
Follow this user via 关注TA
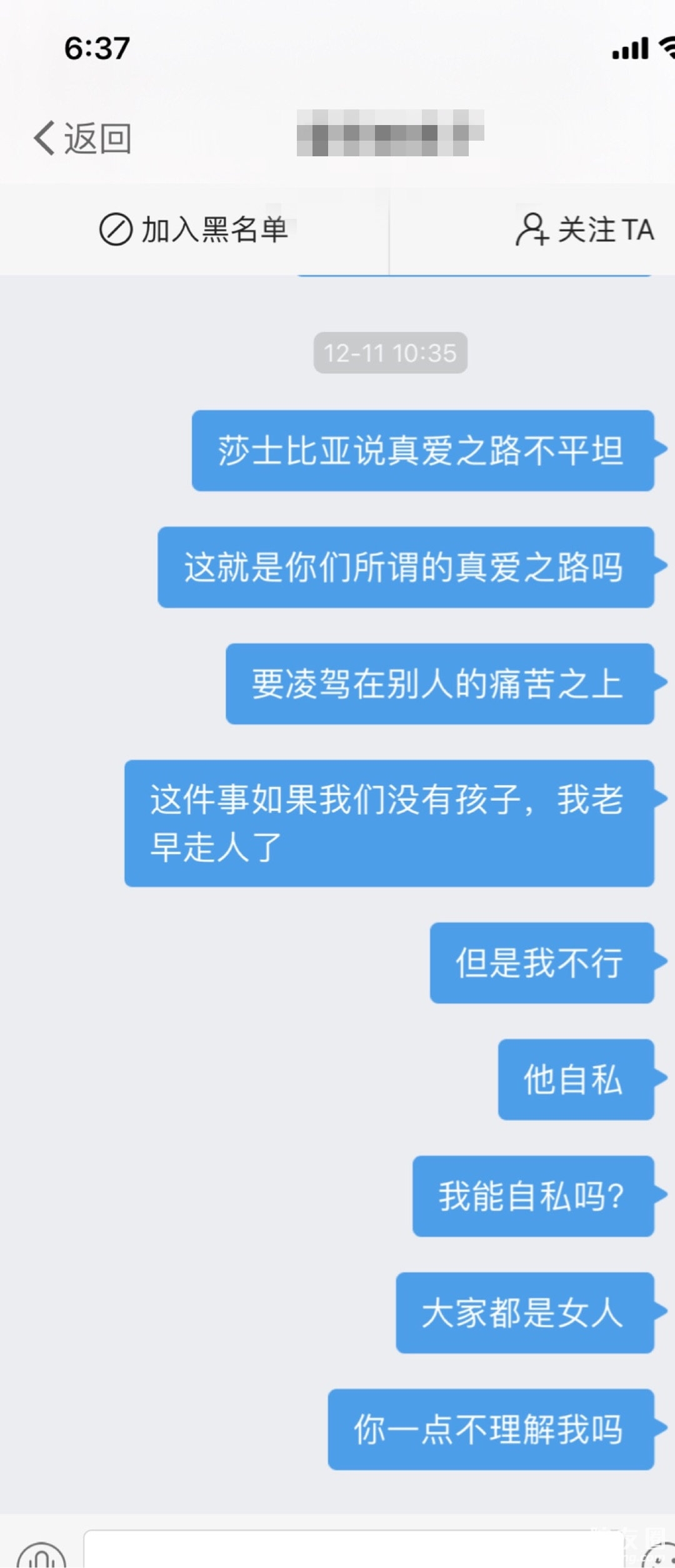tap(585, 229)
